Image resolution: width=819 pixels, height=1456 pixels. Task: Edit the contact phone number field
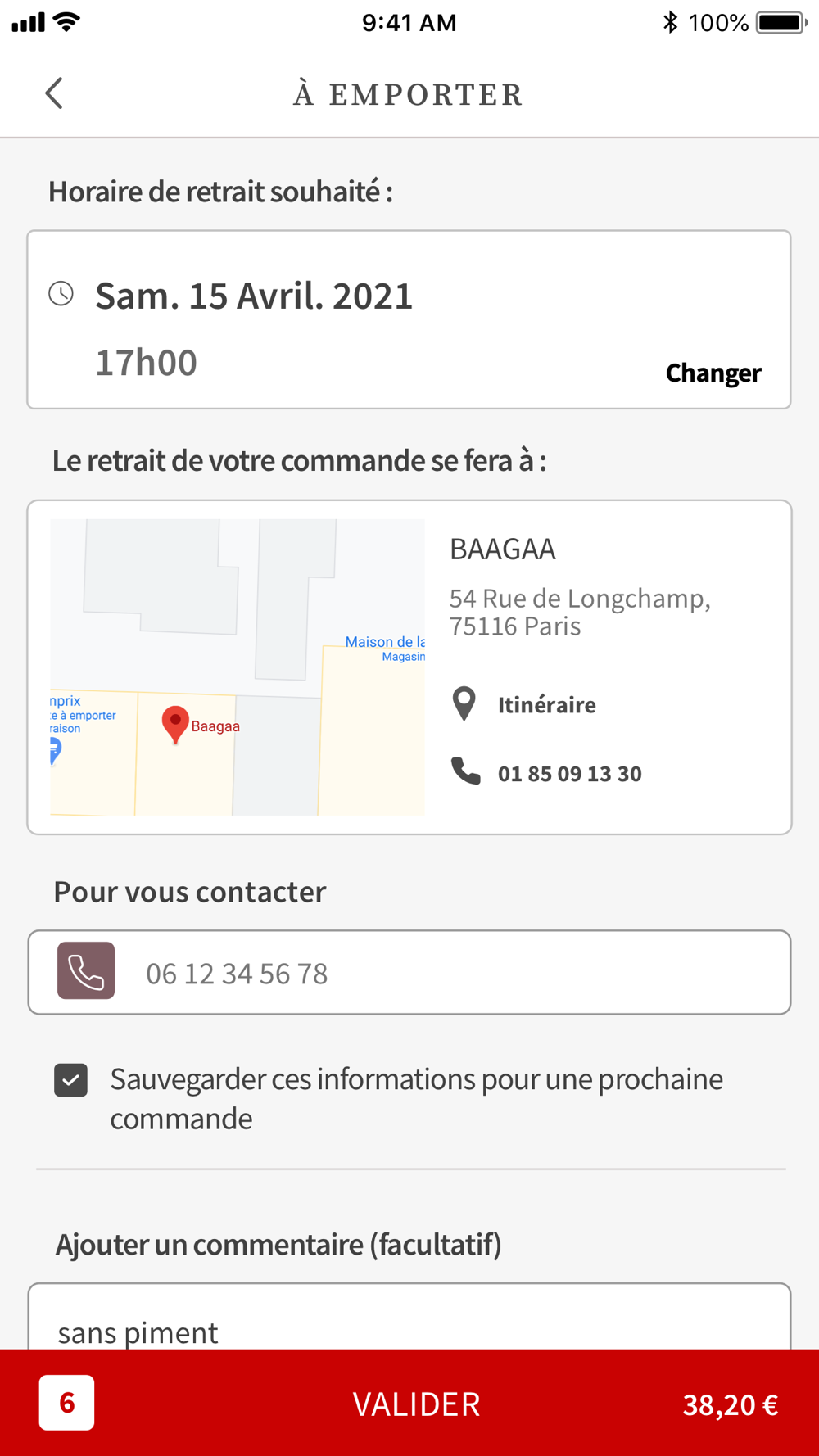[x=459, y=973]
